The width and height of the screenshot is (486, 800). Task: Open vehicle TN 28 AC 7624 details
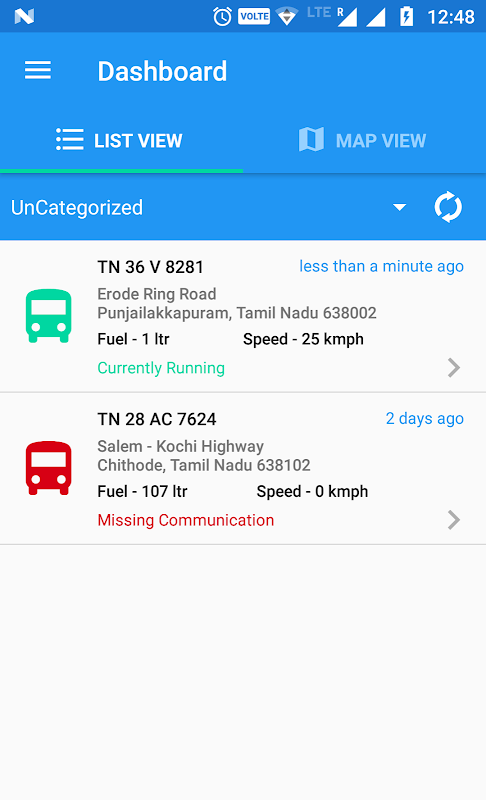tap(243, 468)
